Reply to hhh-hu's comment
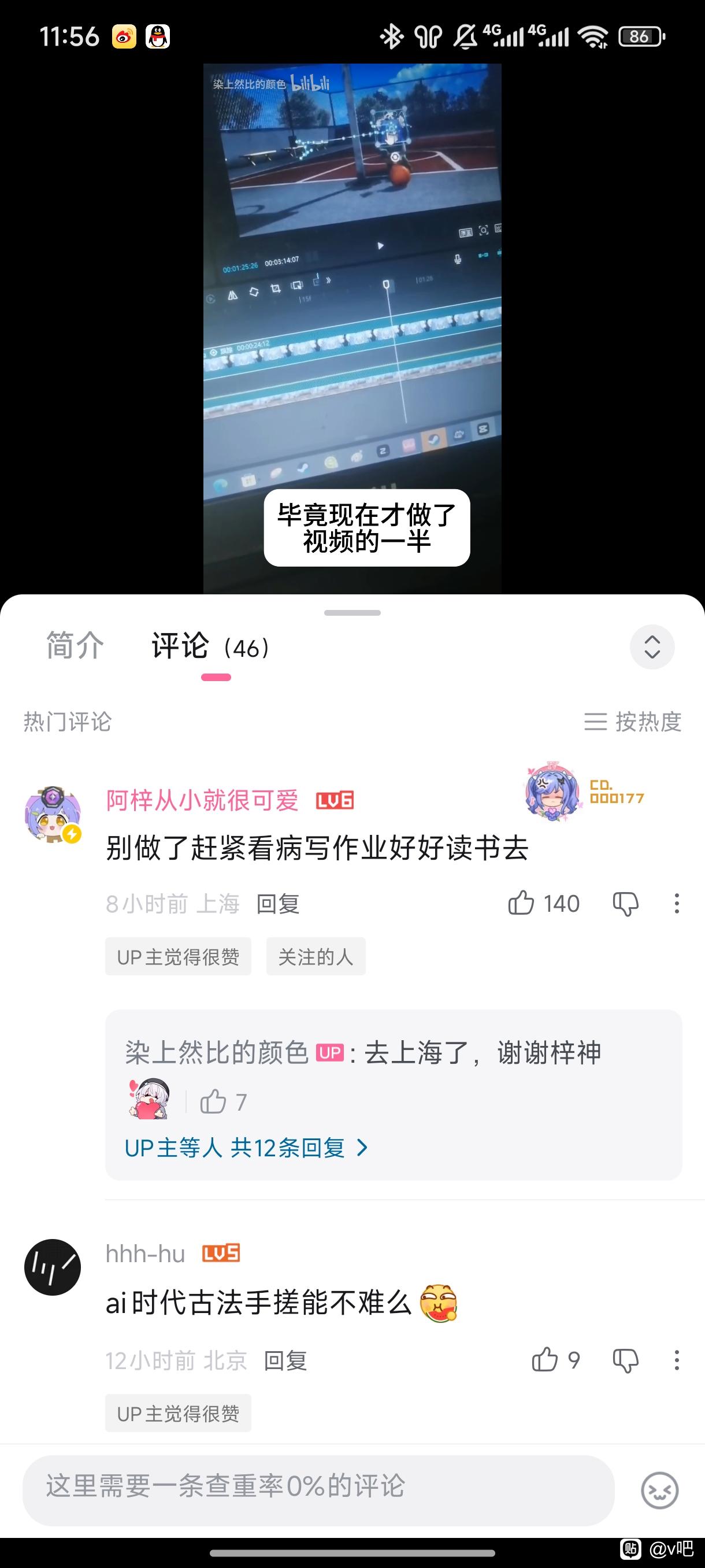The width and height of the screenshot is (705, 1568). point(285,1360)
